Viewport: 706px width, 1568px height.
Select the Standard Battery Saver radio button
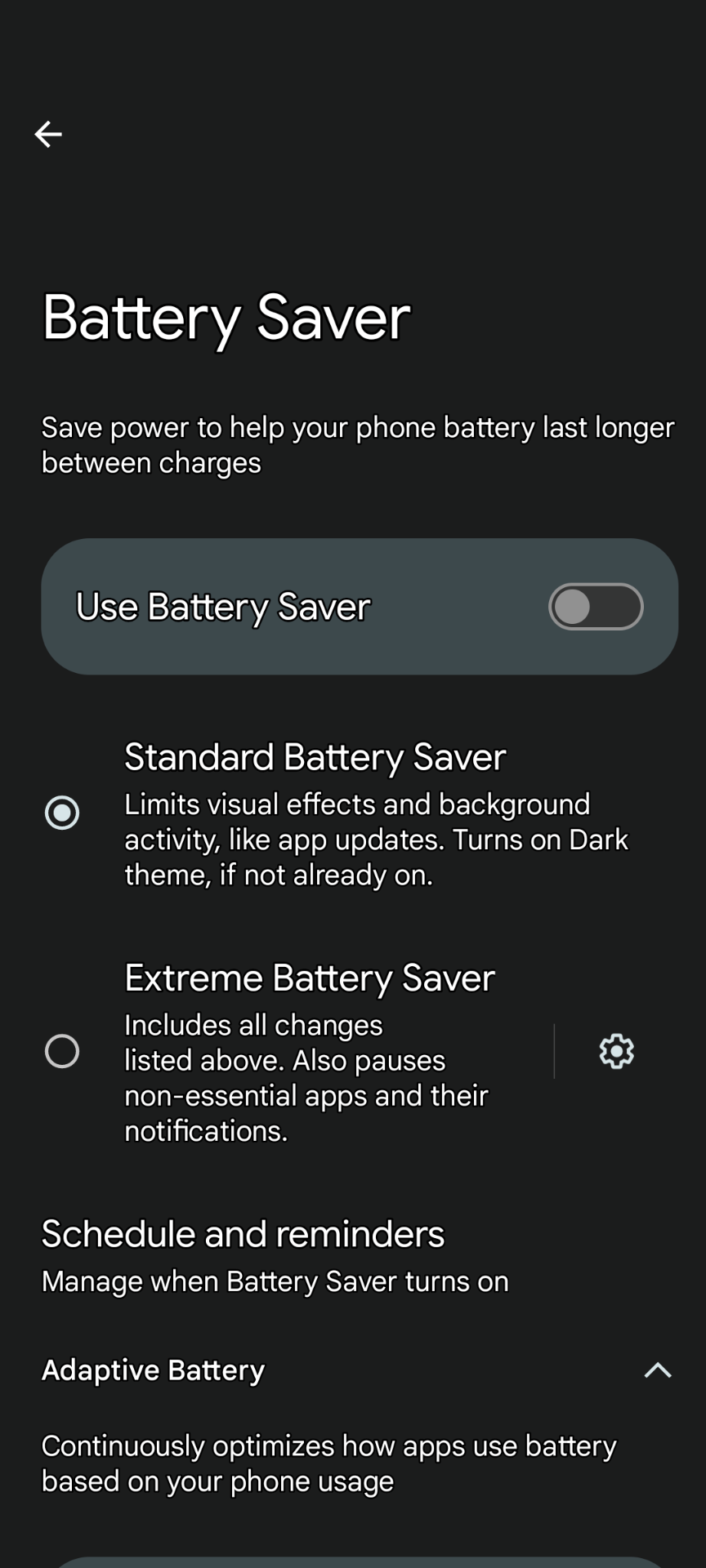[62, 813]
